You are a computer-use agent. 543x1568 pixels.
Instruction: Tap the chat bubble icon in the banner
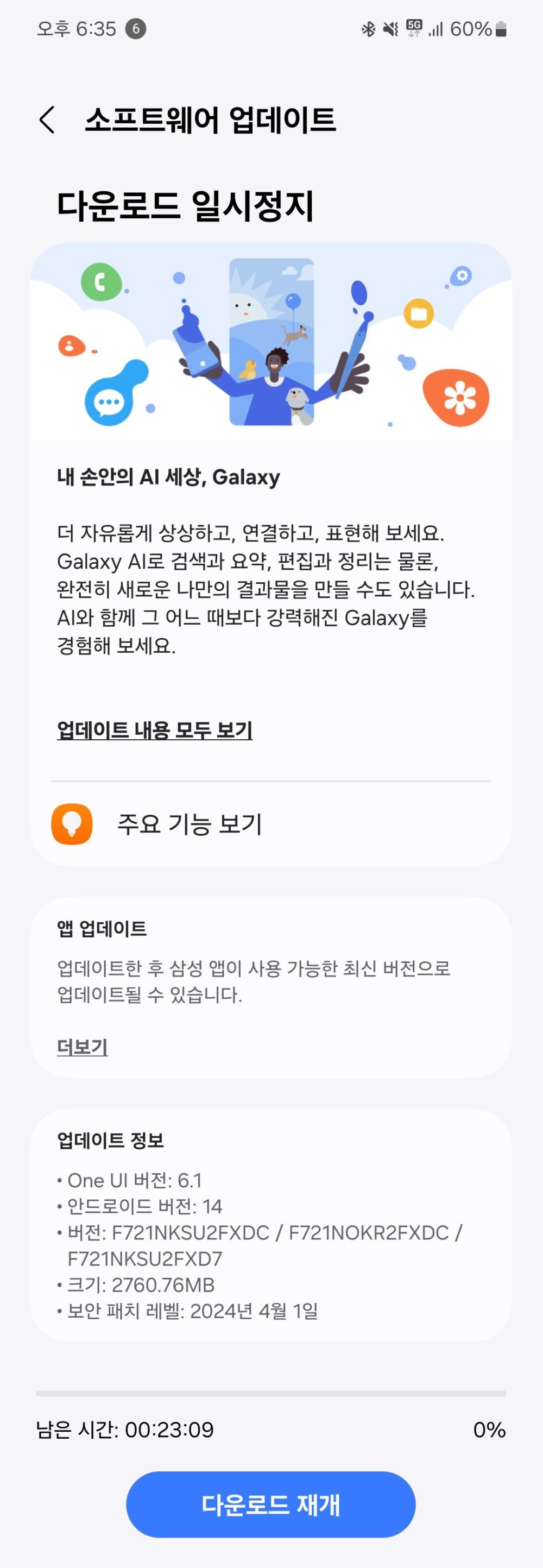[x=110, y=402]
